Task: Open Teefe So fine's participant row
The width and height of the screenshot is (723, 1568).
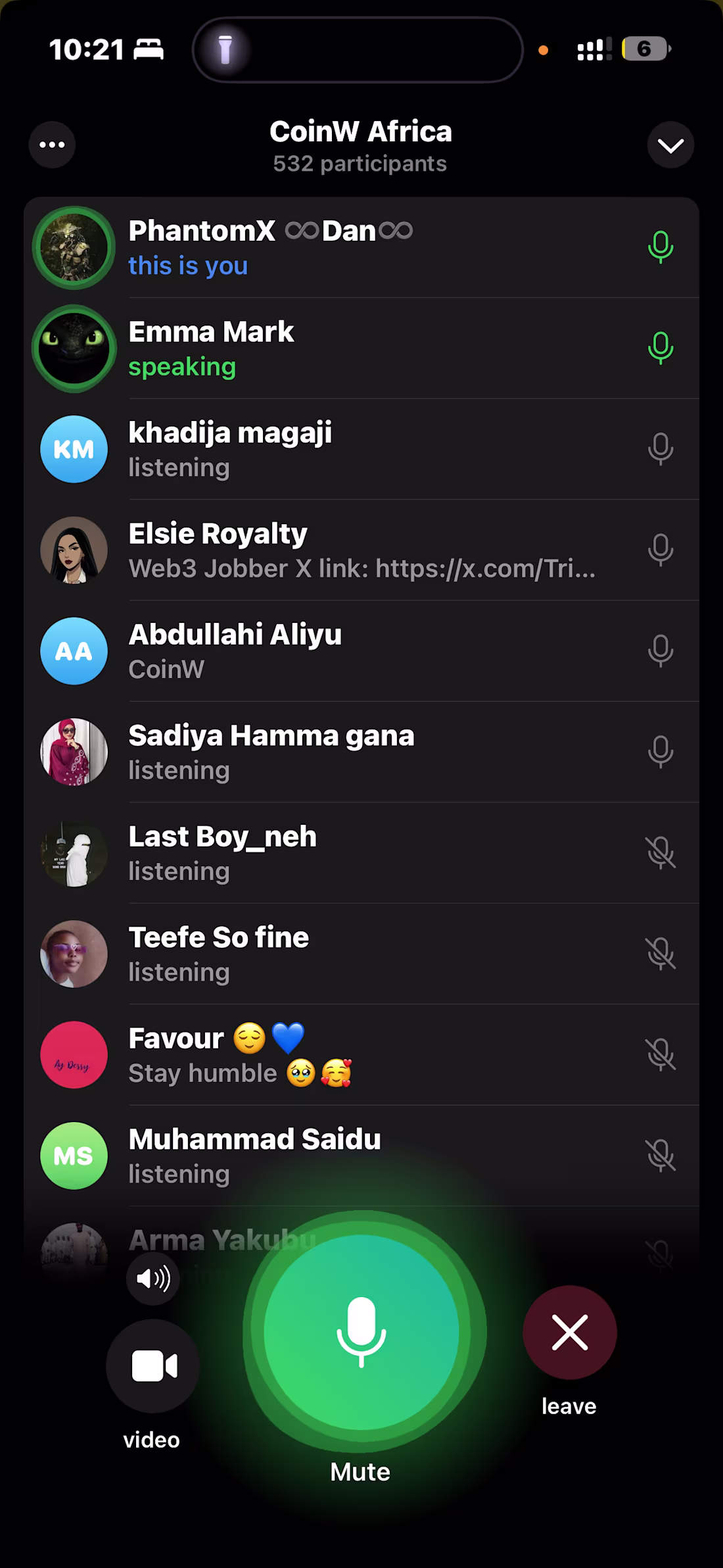Action: click(x=361, y=954)
